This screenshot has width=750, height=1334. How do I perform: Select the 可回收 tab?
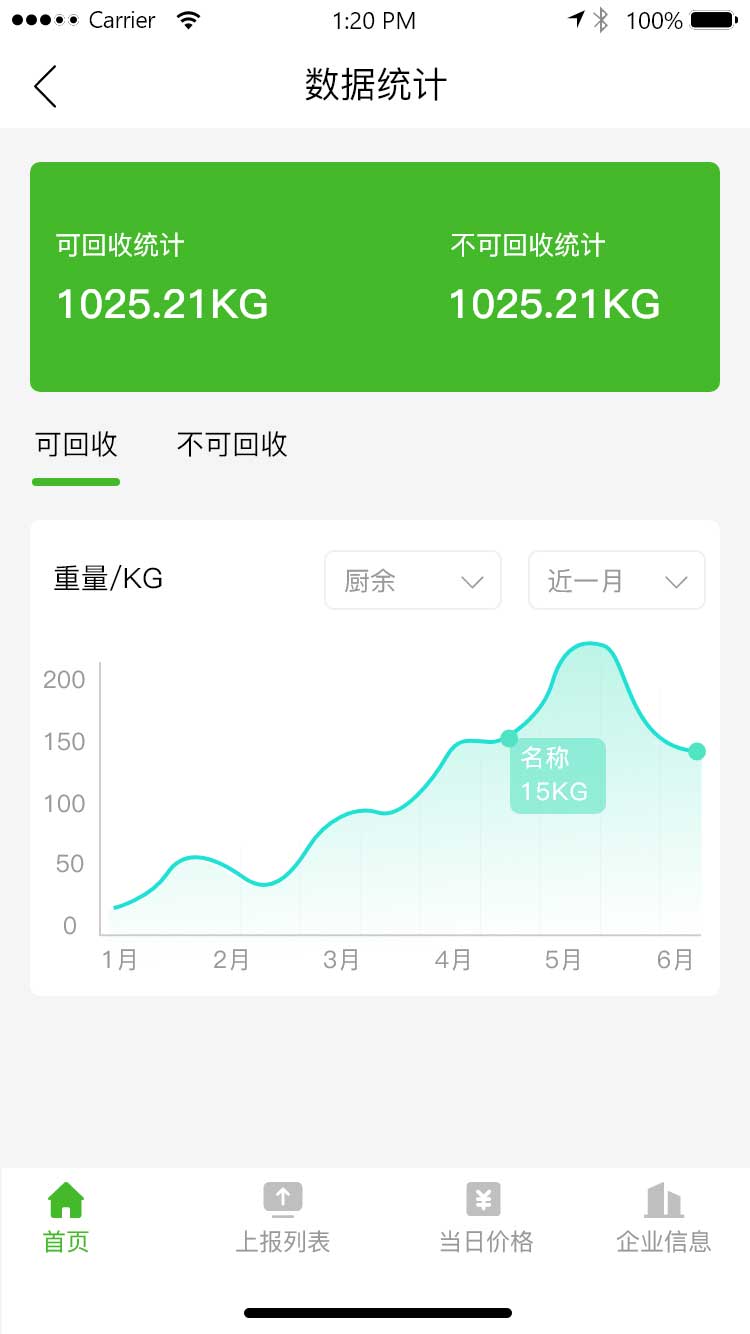(x=77, y=445)
